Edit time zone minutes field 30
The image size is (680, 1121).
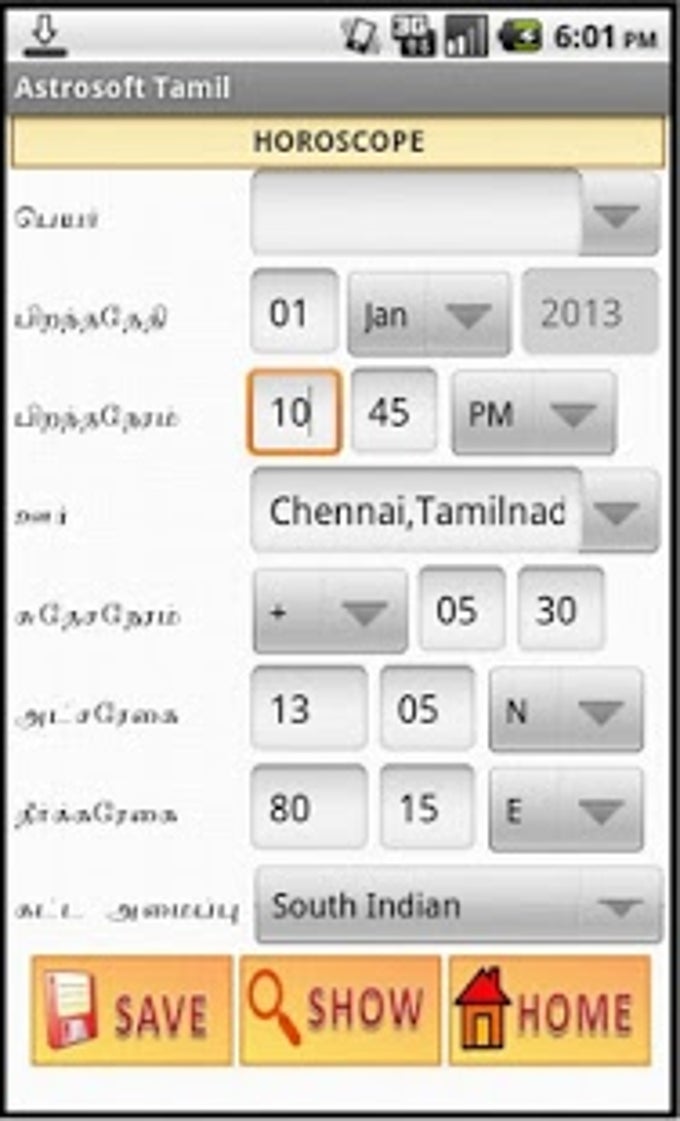pos(560,609)
